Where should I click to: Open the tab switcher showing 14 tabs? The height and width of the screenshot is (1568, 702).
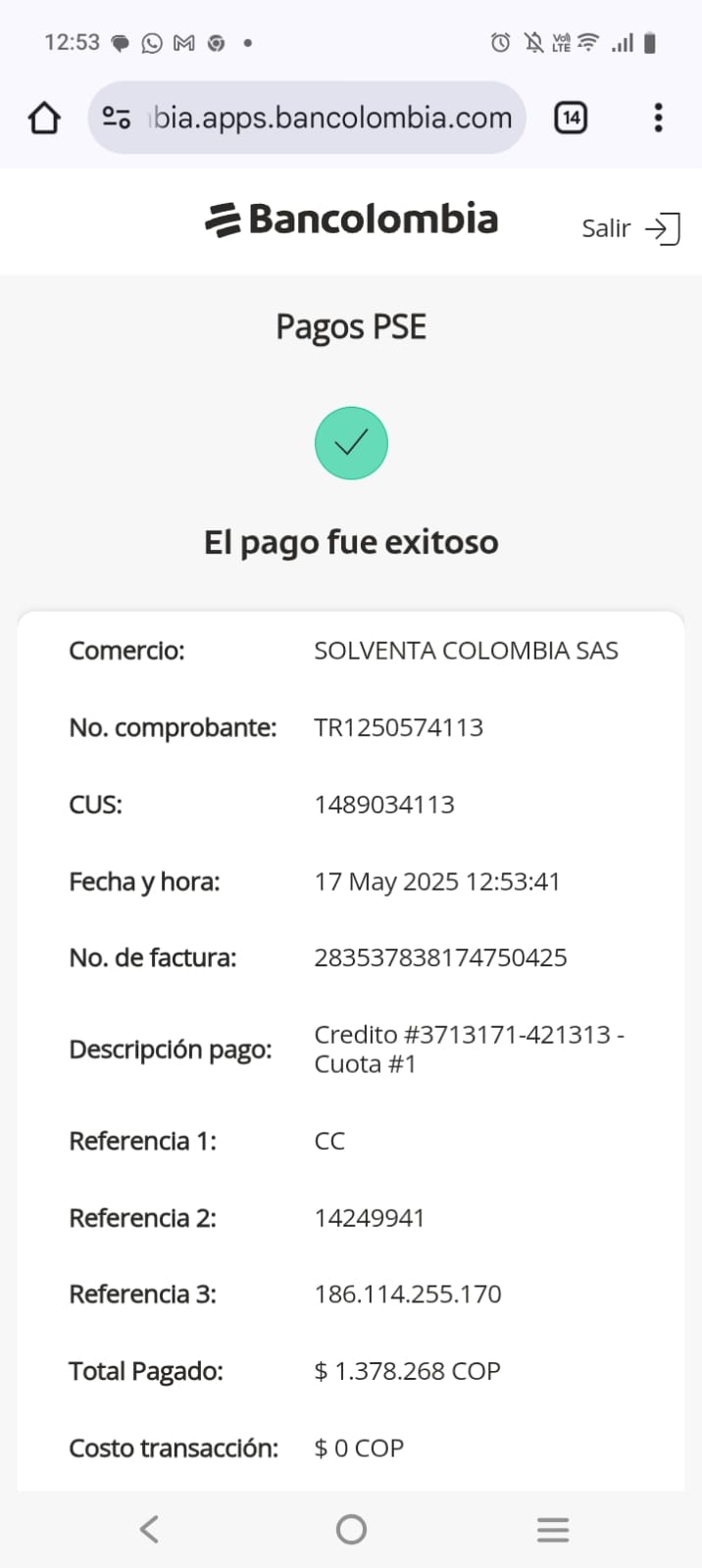pos(571,119)
